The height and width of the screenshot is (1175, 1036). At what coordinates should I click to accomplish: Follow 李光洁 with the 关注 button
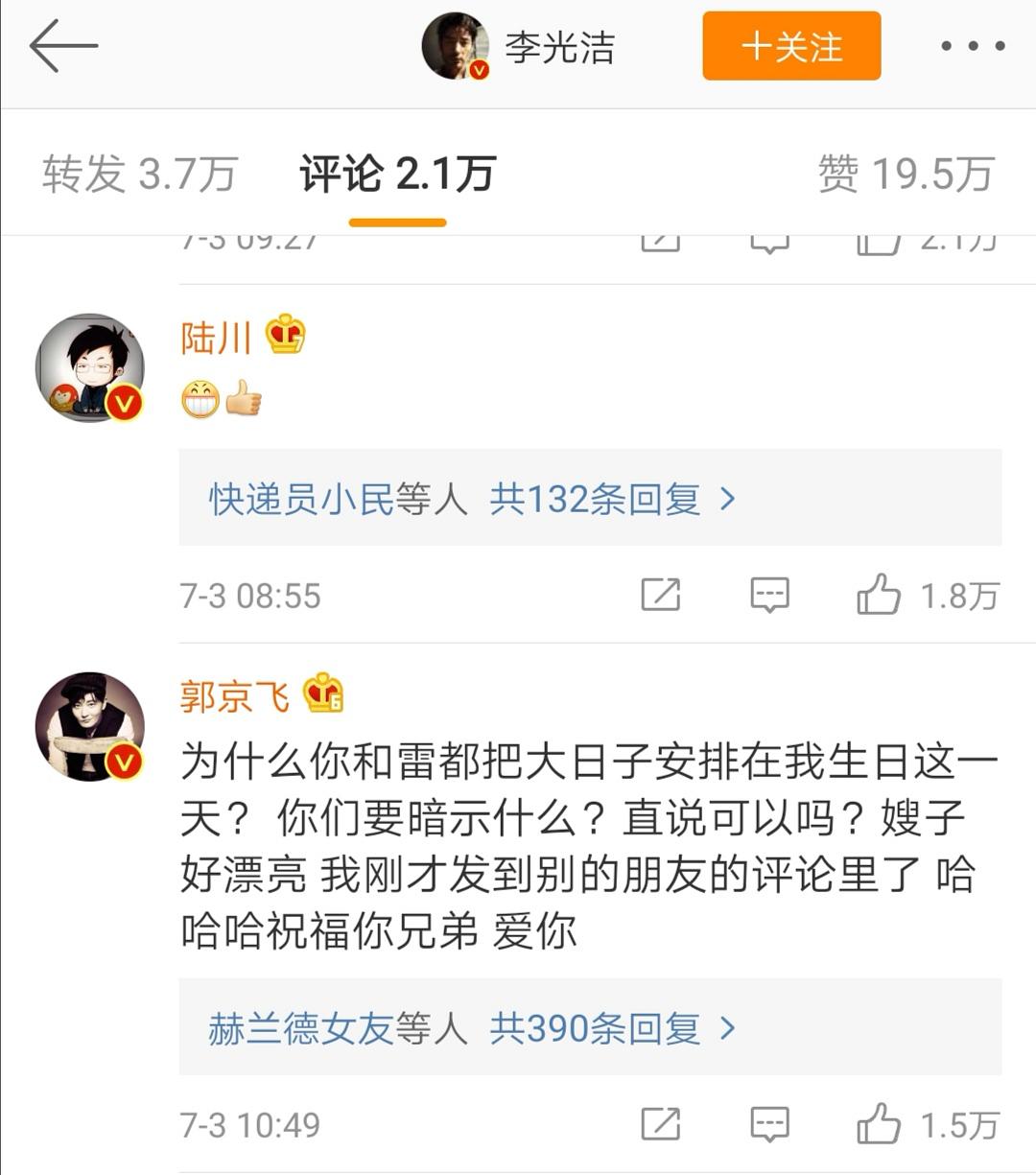[791, 46]
